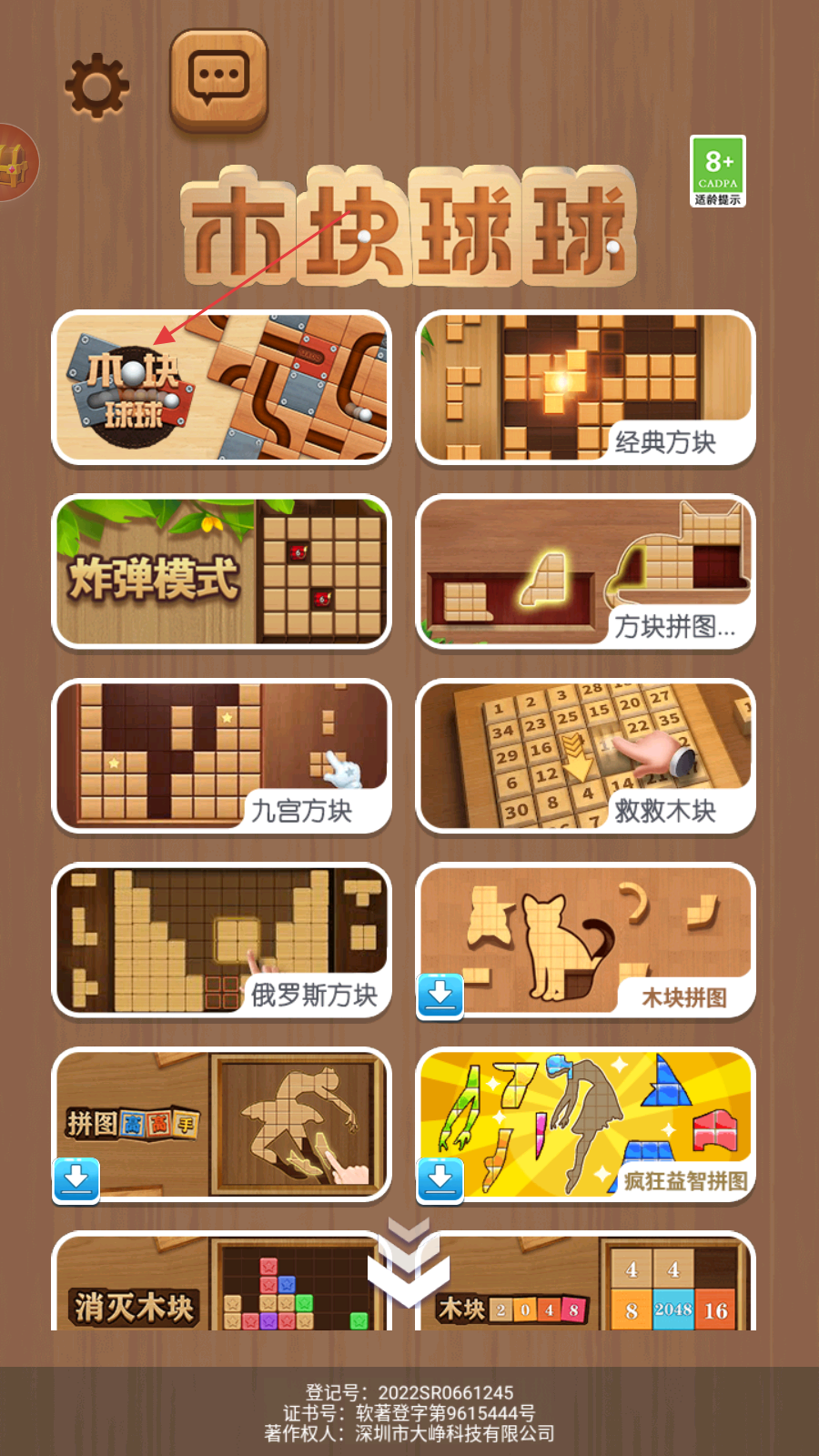Viewport: 819px width, 1456px height.
Task: Download 拼图高高手 game
Action: click(76, 1179)
